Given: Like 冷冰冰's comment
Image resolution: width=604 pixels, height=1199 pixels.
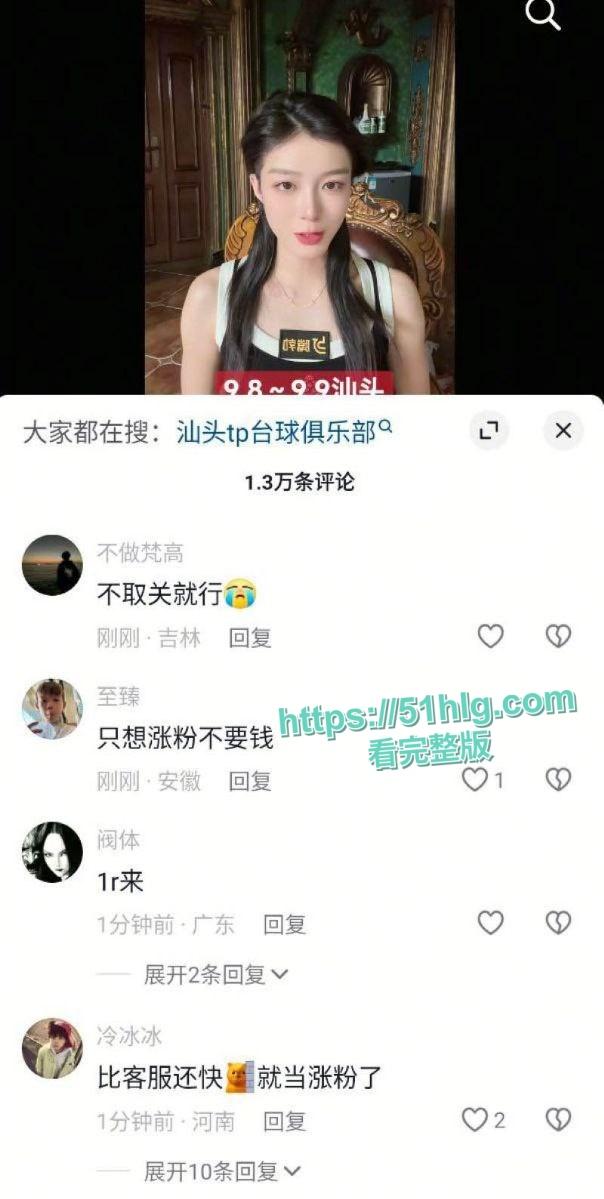Looking at the screenshot, I should pos(475,1120).
